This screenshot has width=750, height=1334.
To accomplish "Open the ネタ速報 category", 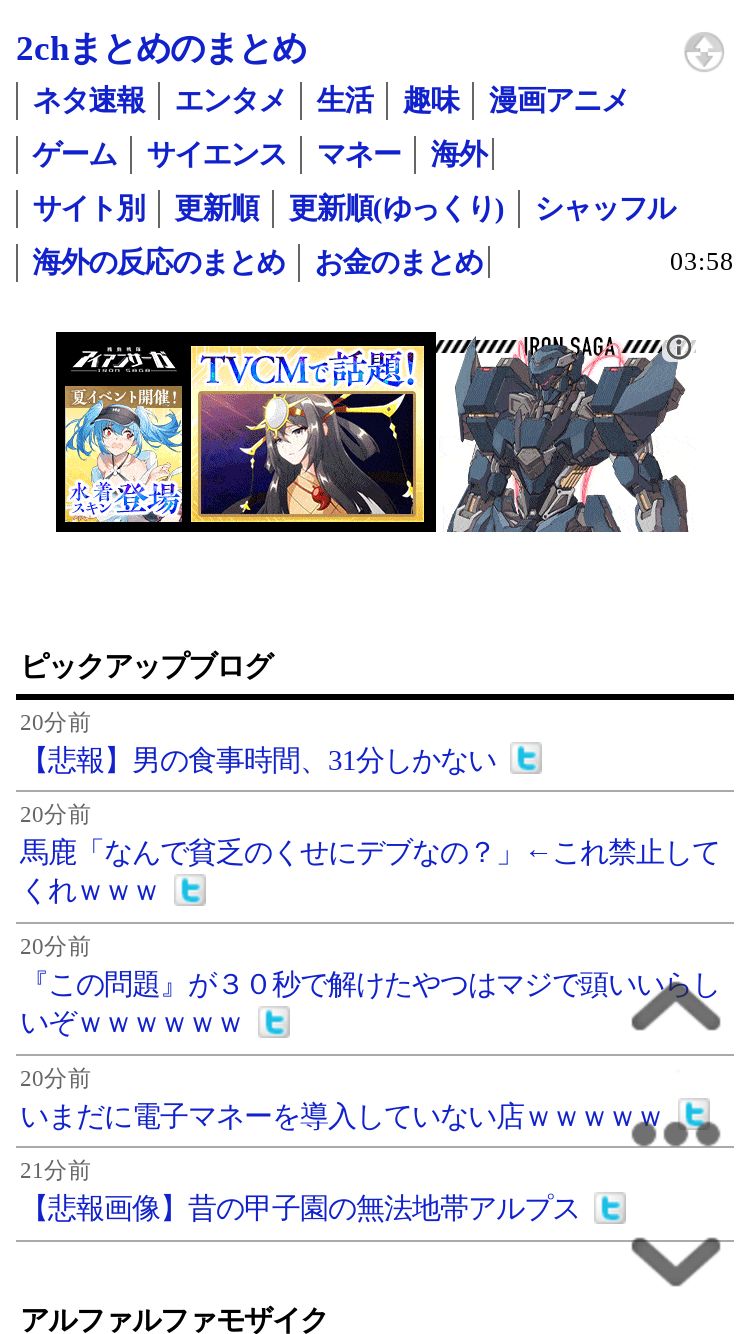I will (89, 100).
